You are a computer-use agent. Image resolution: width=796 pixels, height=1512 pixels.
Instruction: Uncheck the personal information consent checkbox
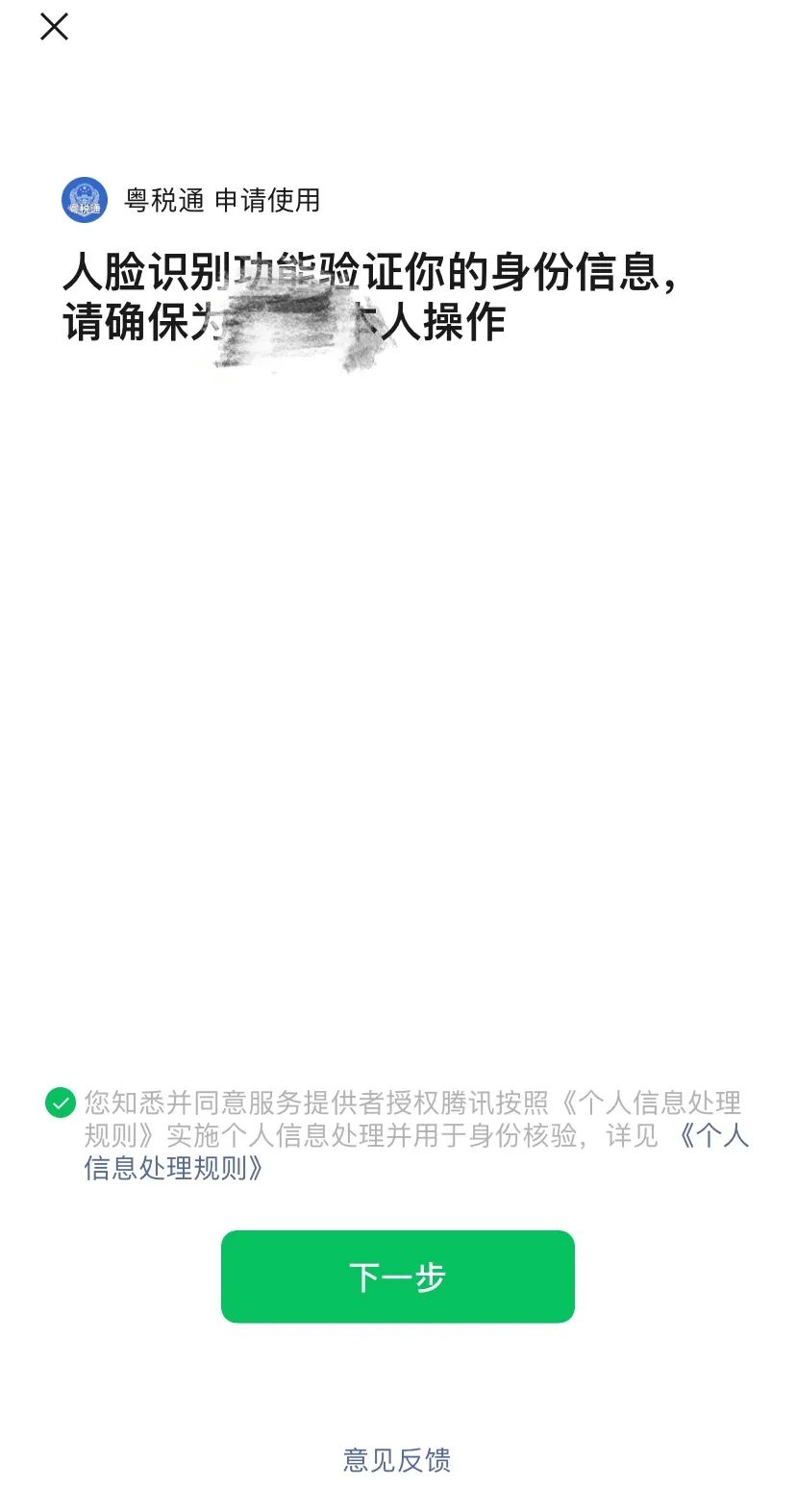tap(61, 1103)
